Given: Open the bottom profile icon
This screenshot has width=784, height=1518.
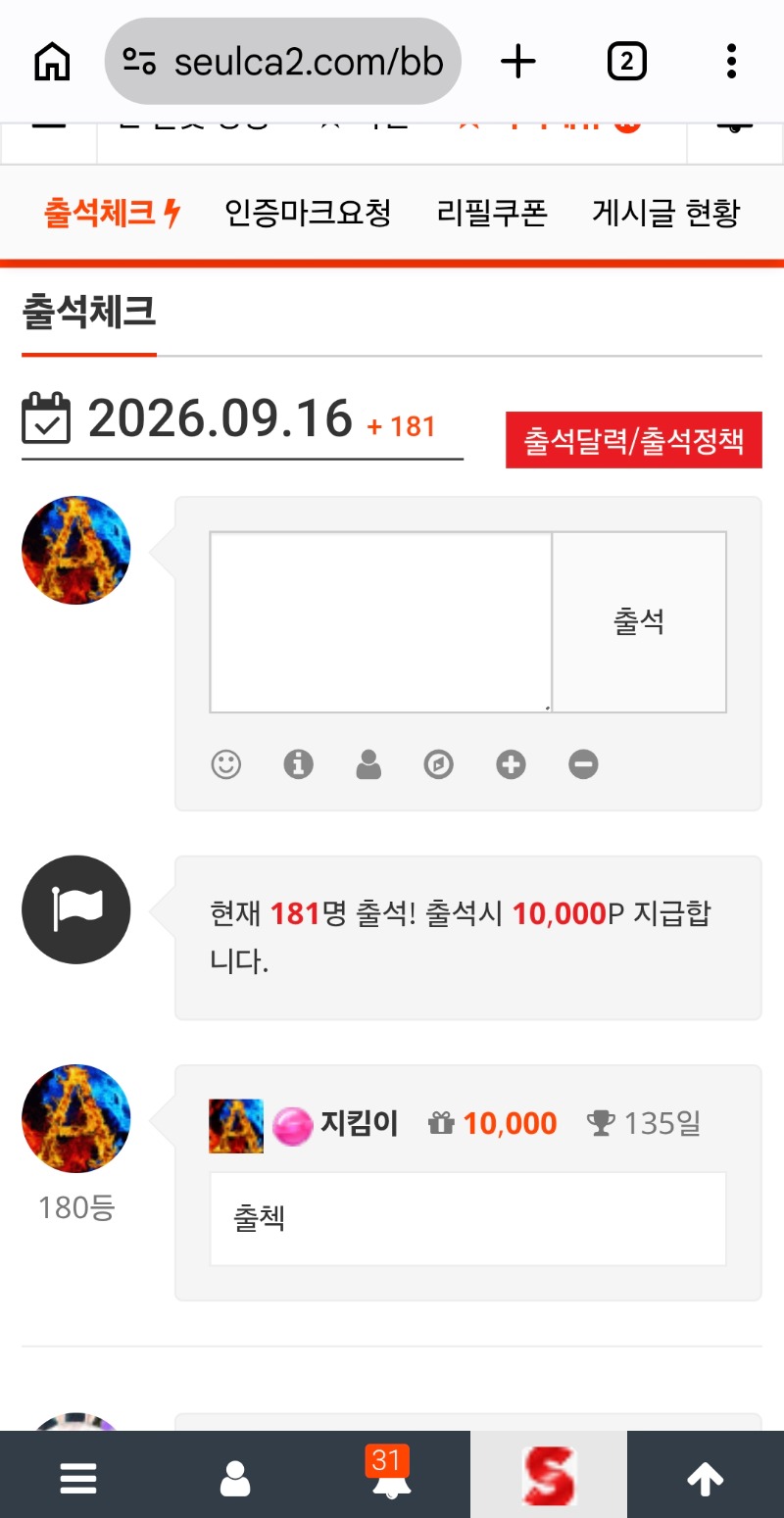Looking at the screenshot, I should pos(235,1478).
